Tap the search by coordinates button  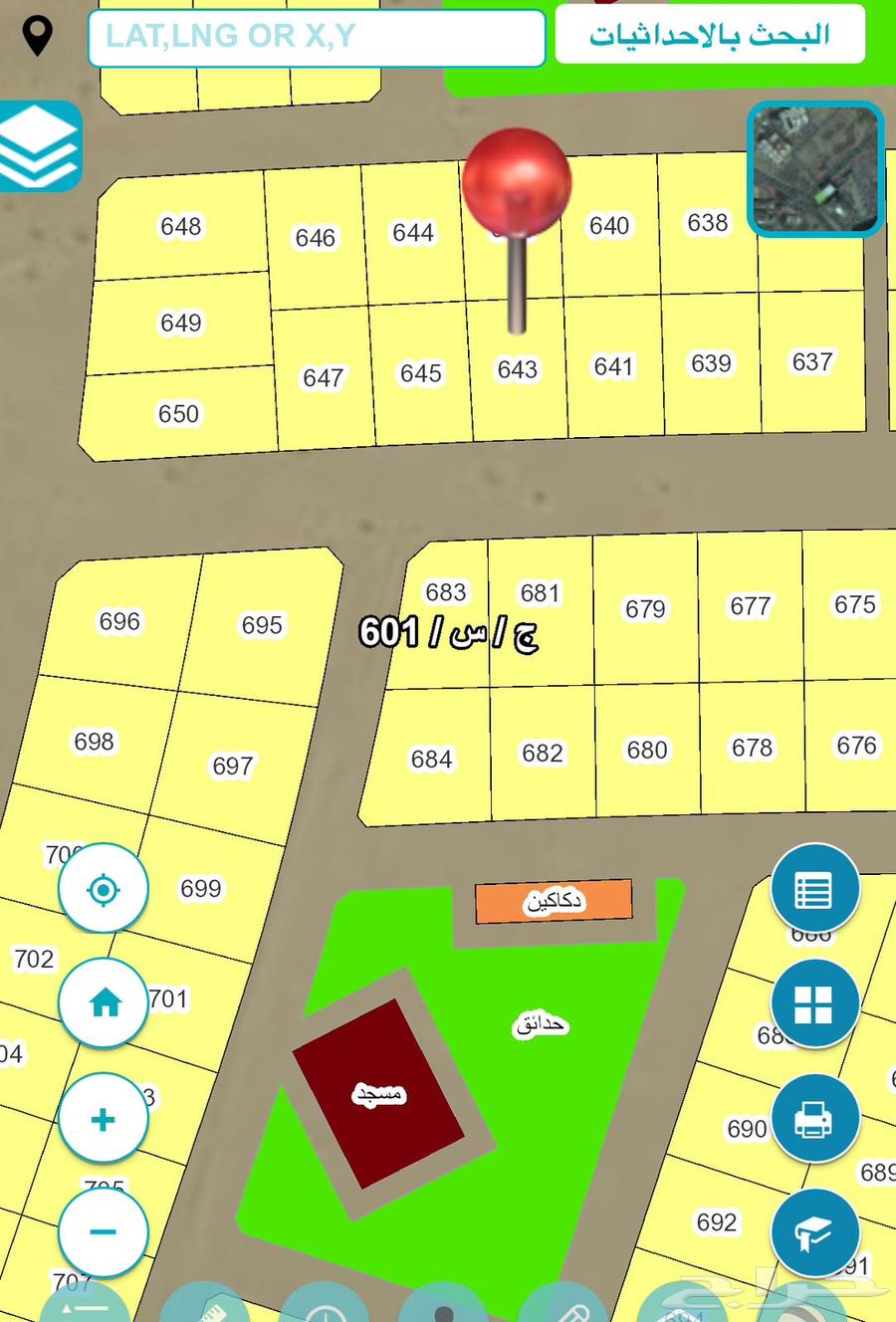[x=710, y=36]
